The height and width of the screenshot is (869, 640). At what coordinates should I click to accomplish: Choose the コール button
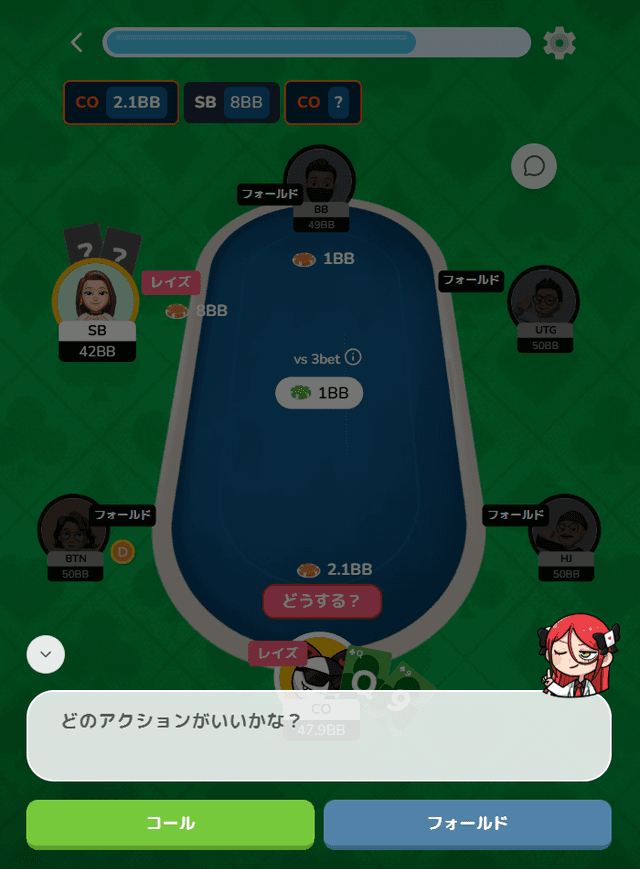click(170, 824)
